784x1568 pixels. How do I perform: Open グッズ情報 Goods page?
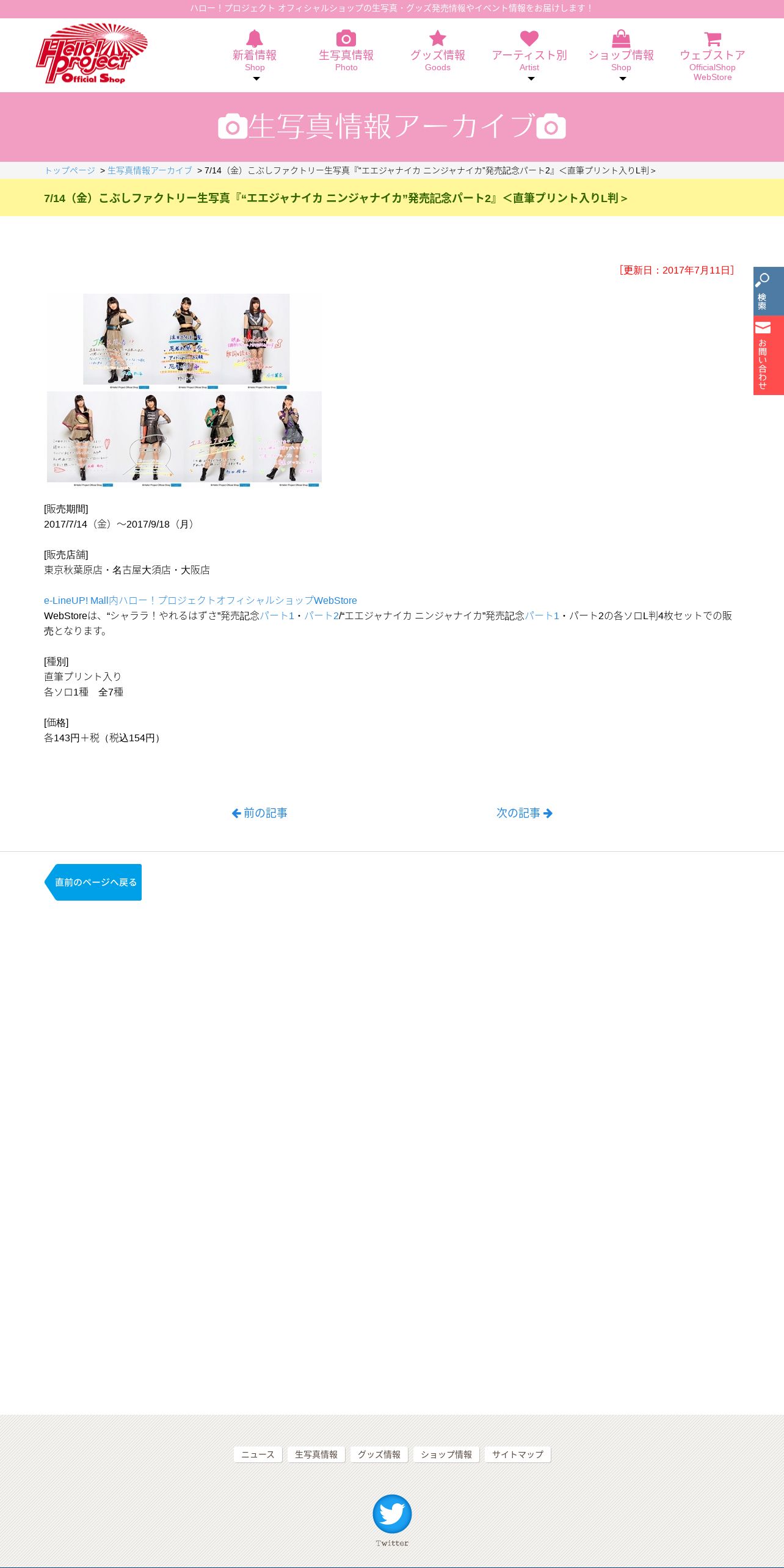[438, 51]
